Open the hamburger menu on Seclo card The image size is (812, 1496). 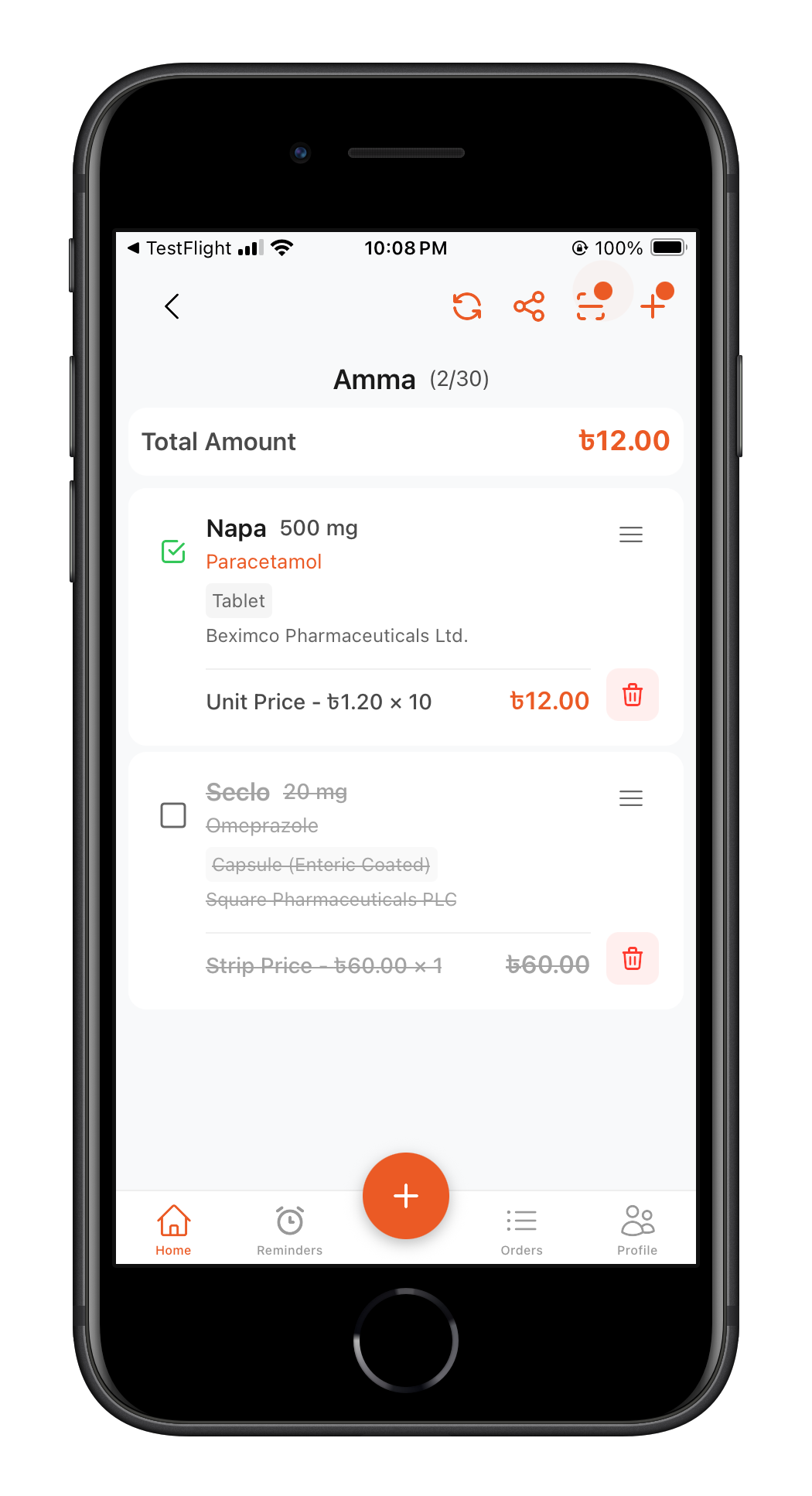pyautogui.click(x=631, y=798)
